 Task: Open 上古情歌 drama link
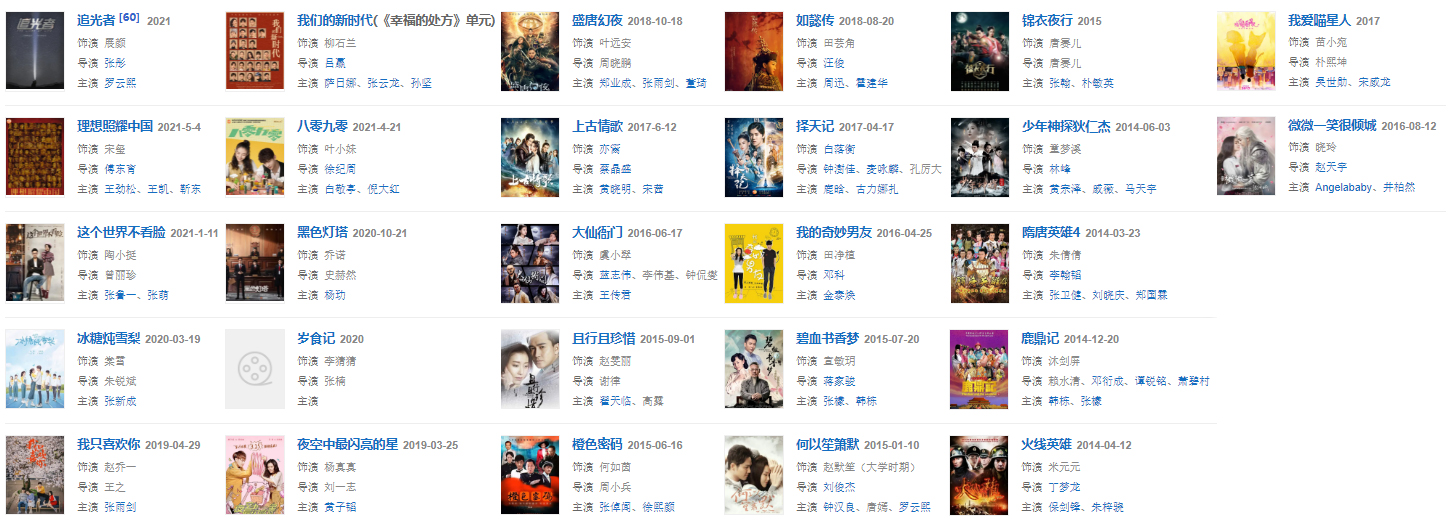[x=597, y=126]
